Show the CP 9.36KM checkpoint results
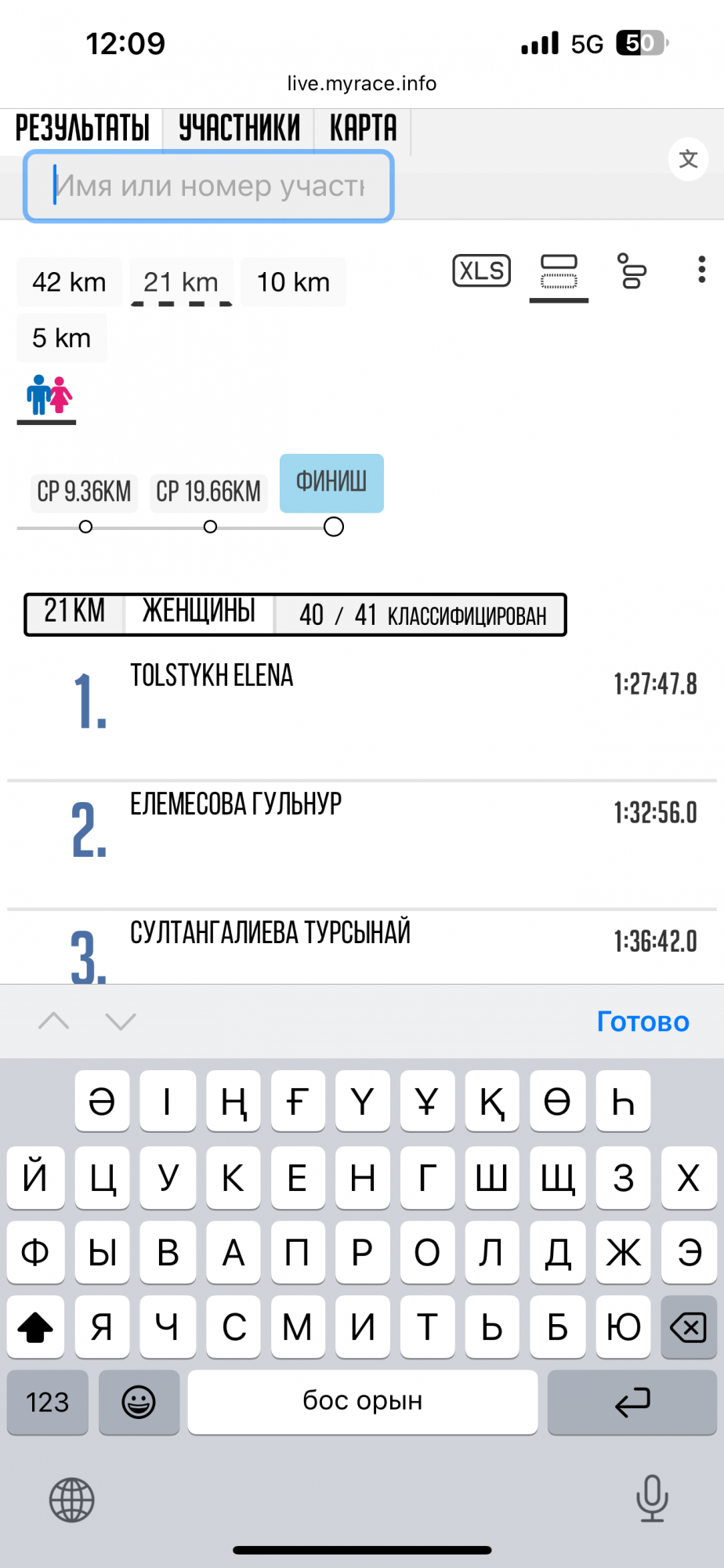This screenshot has height=1568, width=724. (84, 492)
